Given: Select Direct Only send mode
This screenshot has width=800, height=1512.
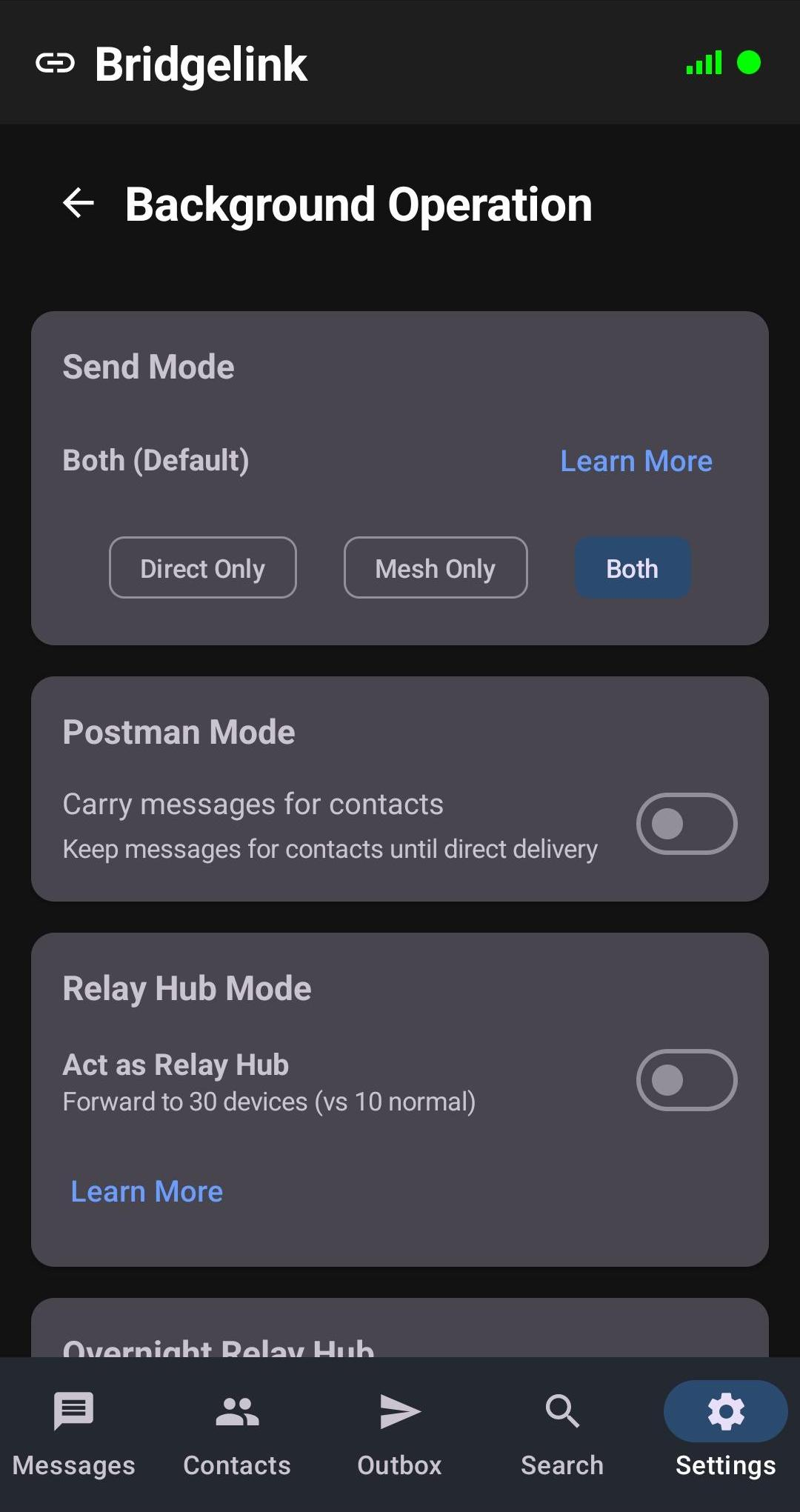Looking at the screenshot, I should [x=202, y=568].
